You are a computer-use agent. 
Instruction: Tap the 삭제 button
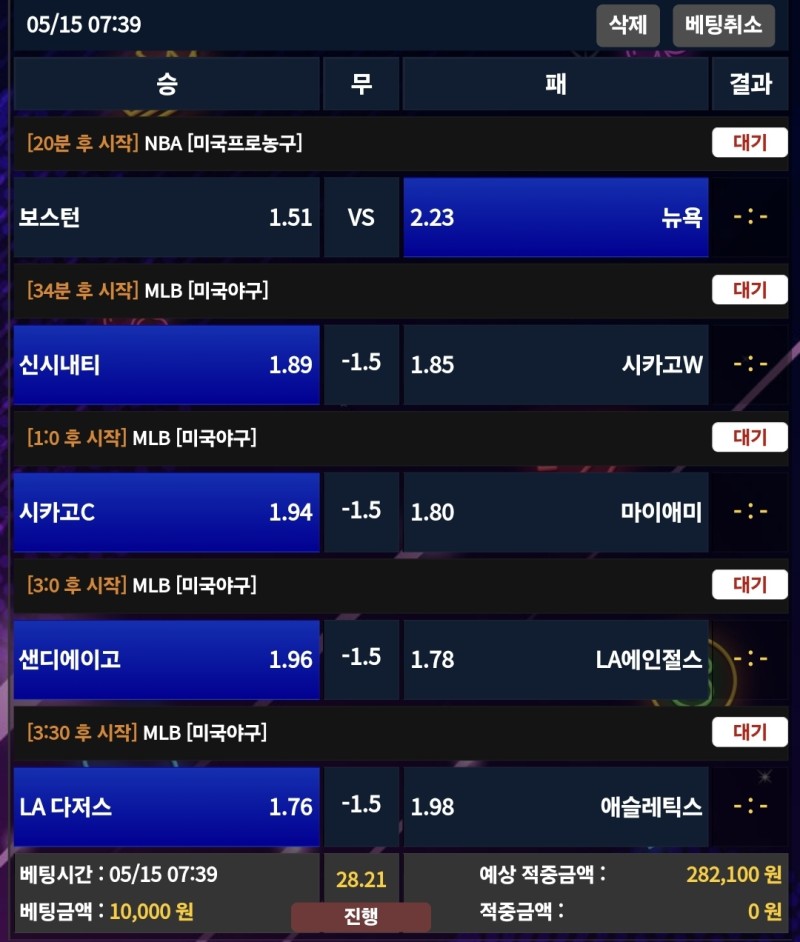(x=628, y=24)
